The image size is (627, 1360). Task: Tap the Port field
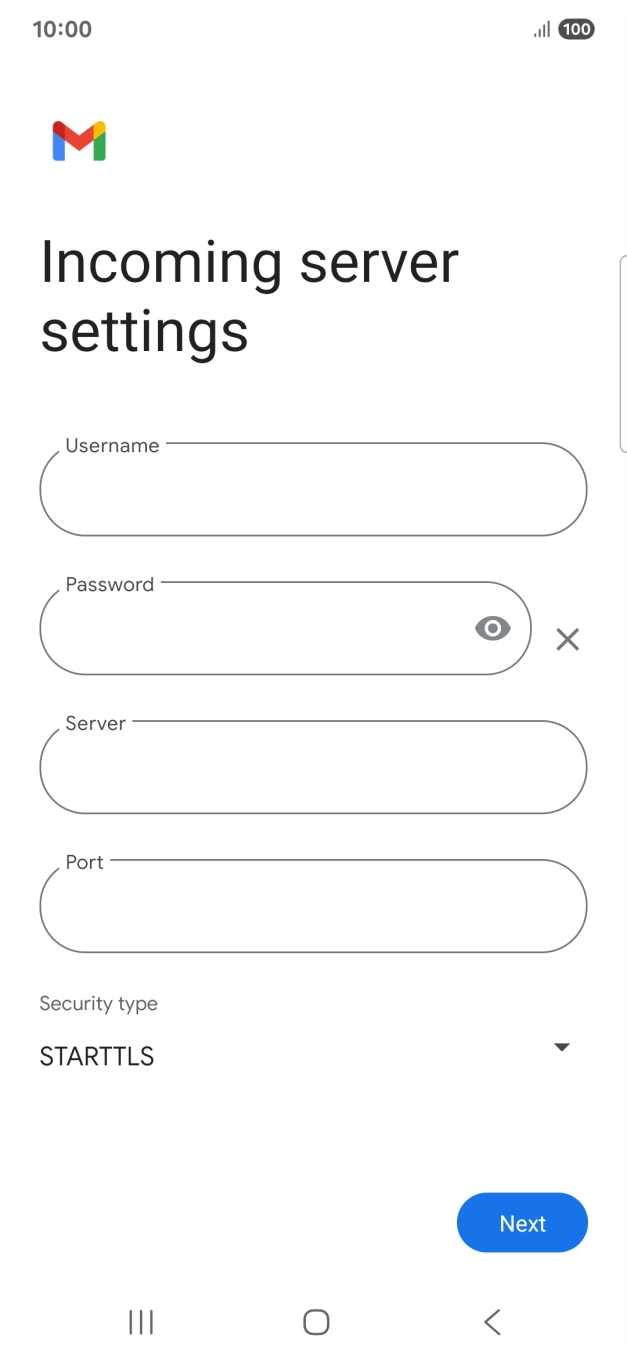pyautogui.click(x=313, y=907)
